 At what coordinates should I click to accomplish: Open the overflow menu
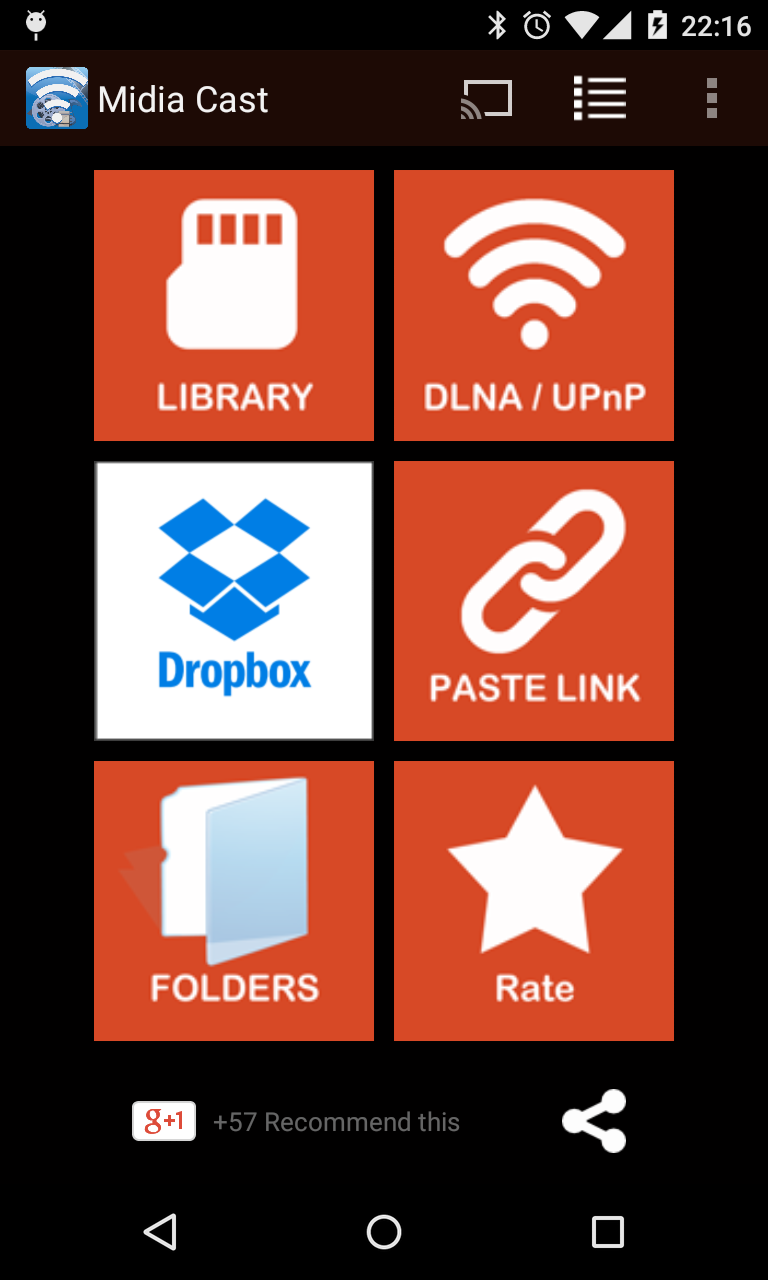click(711, 99)
